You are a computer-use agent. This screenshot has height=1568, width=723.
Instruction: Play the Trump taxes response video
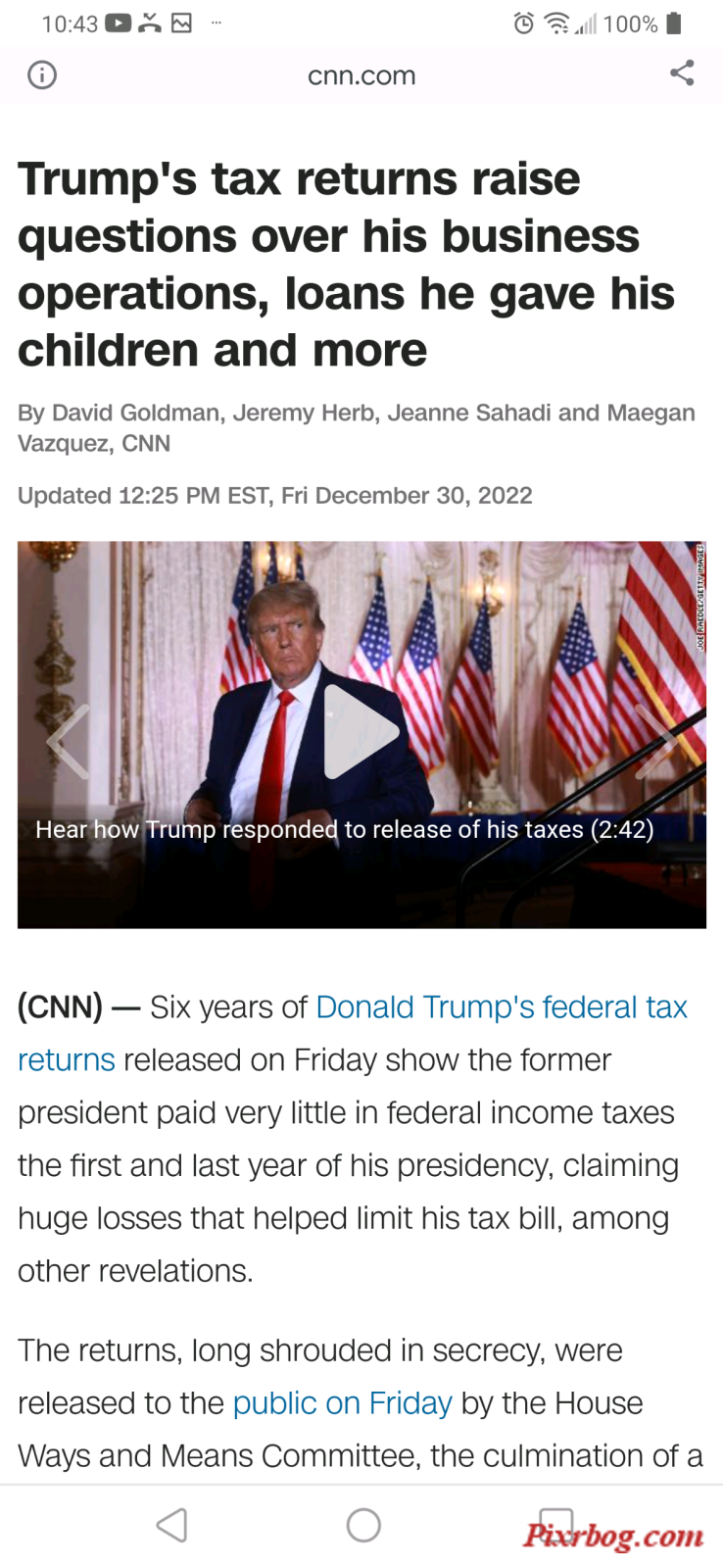point(361,732)
